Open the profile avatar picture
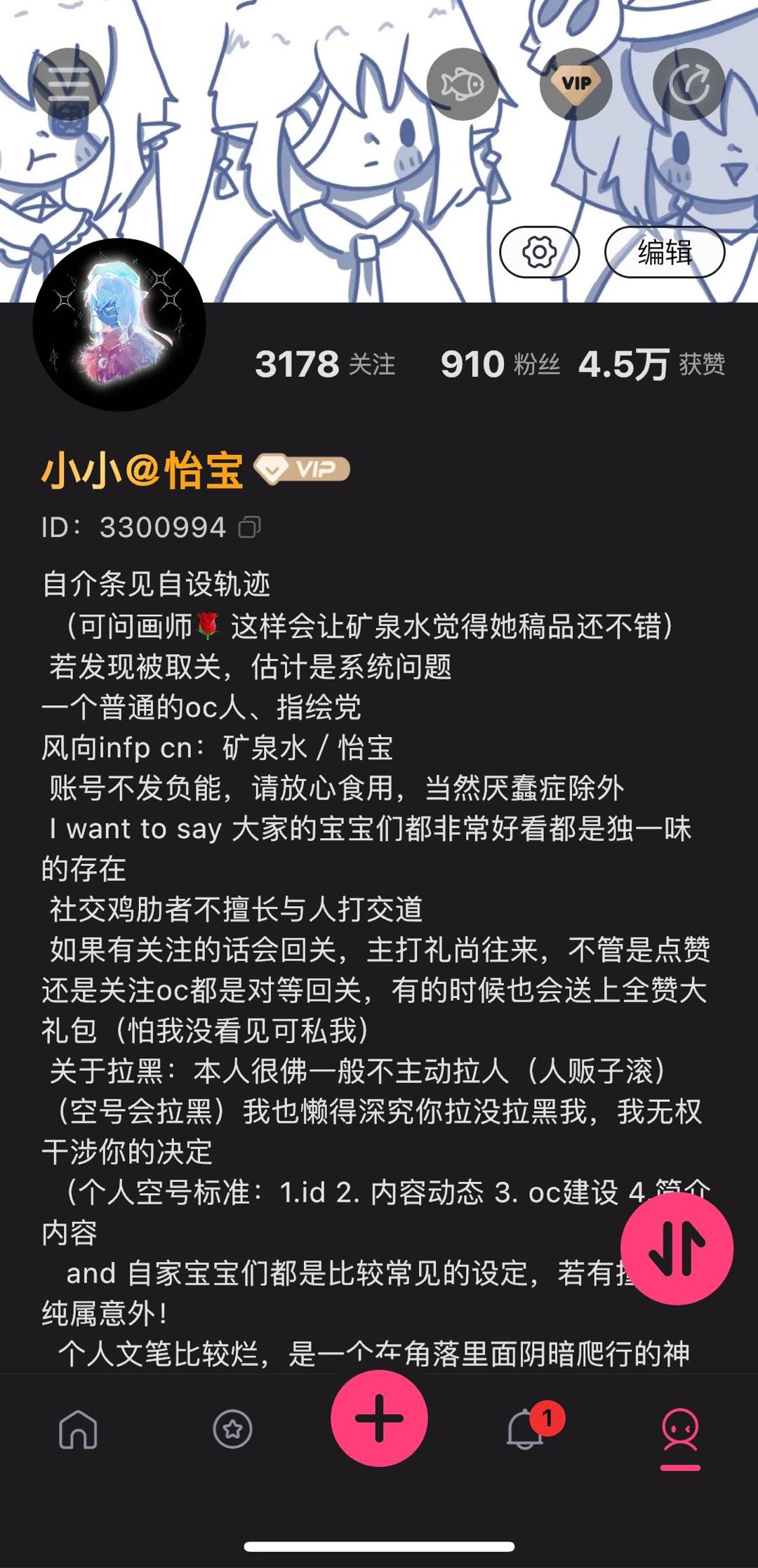 [x=119, y=324]
